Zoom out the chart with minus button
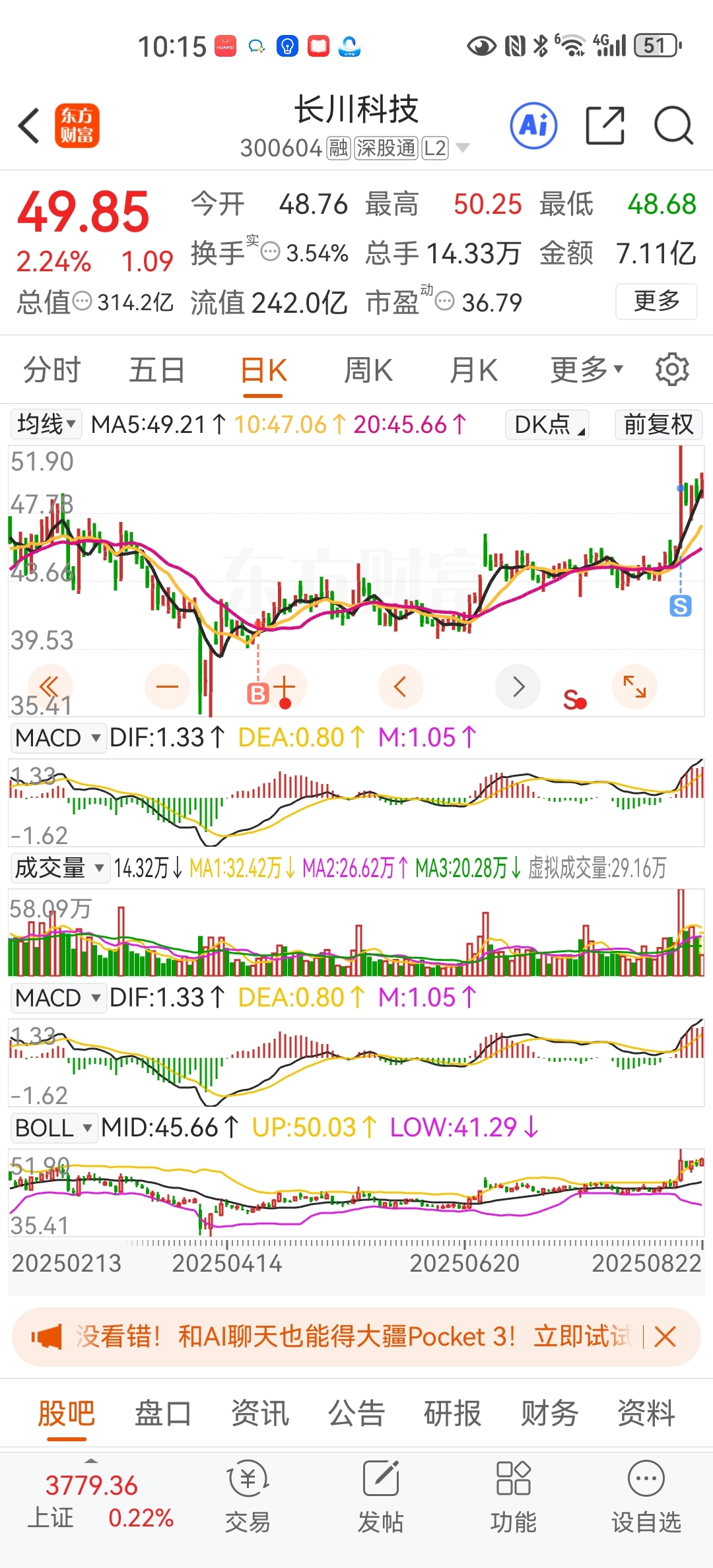This screenshot has width=713, height=1568. (x=167, y=686)
